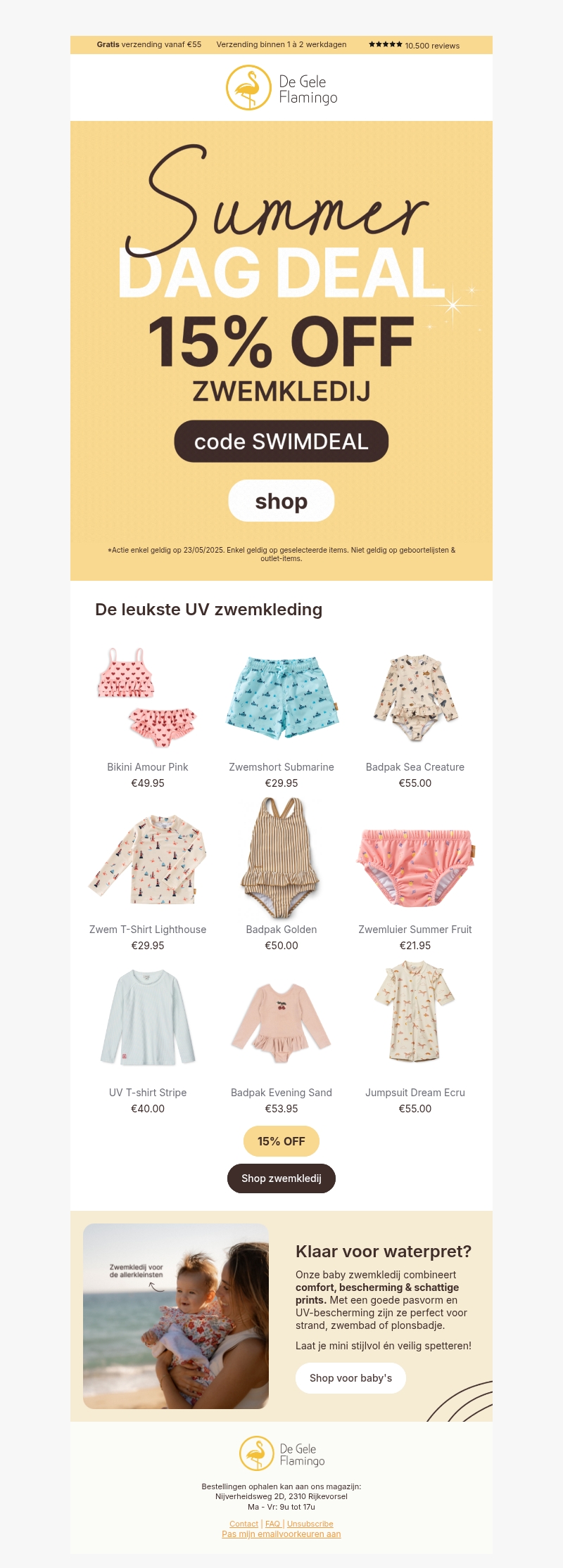
Task: Select Zwem T-Shirt Lighthouse
Action: (148, 861)
